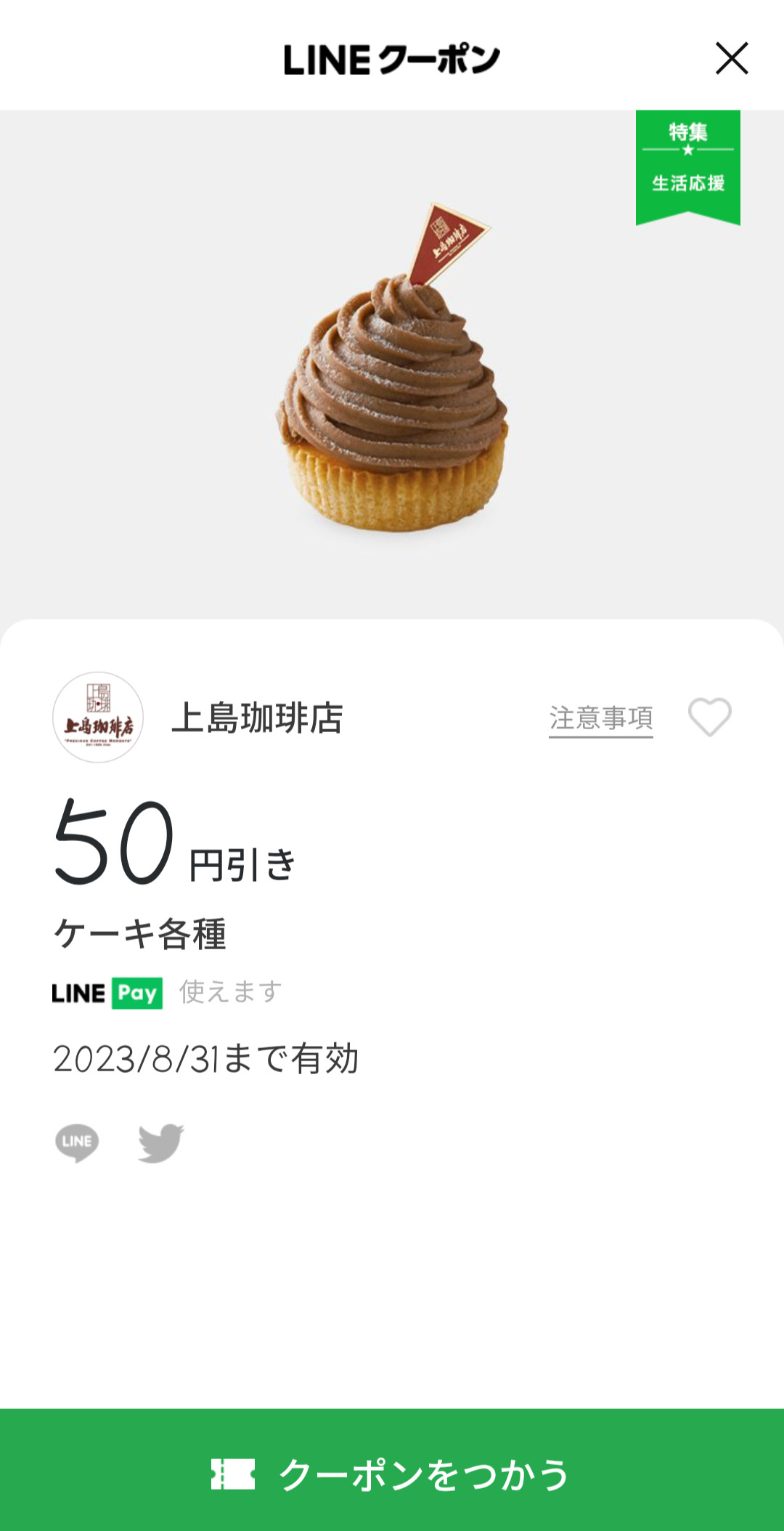Image resolution: width=784 pixels, height=1531 pixels.
Task: Favorite this coupon with the heart
Action: [x=709, y=718]
